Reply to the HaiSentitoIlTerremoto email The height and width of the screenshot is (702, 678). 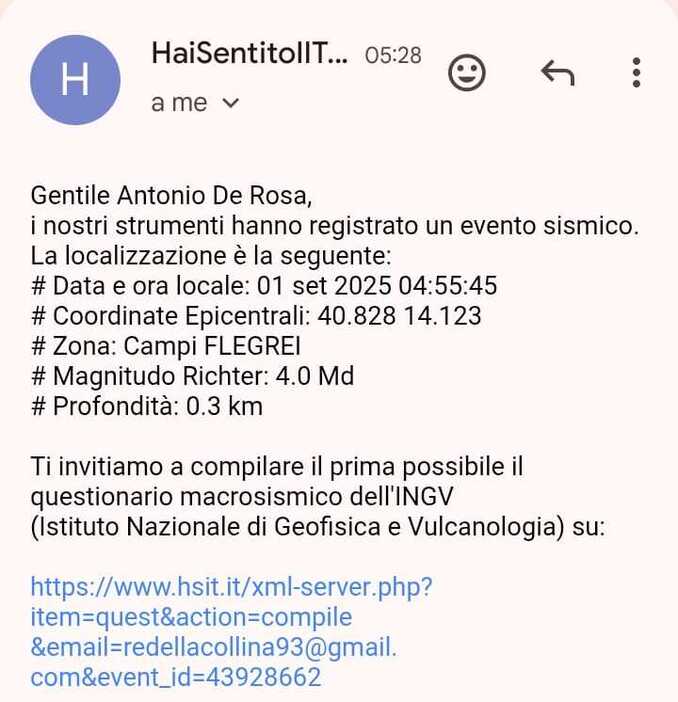557,72
